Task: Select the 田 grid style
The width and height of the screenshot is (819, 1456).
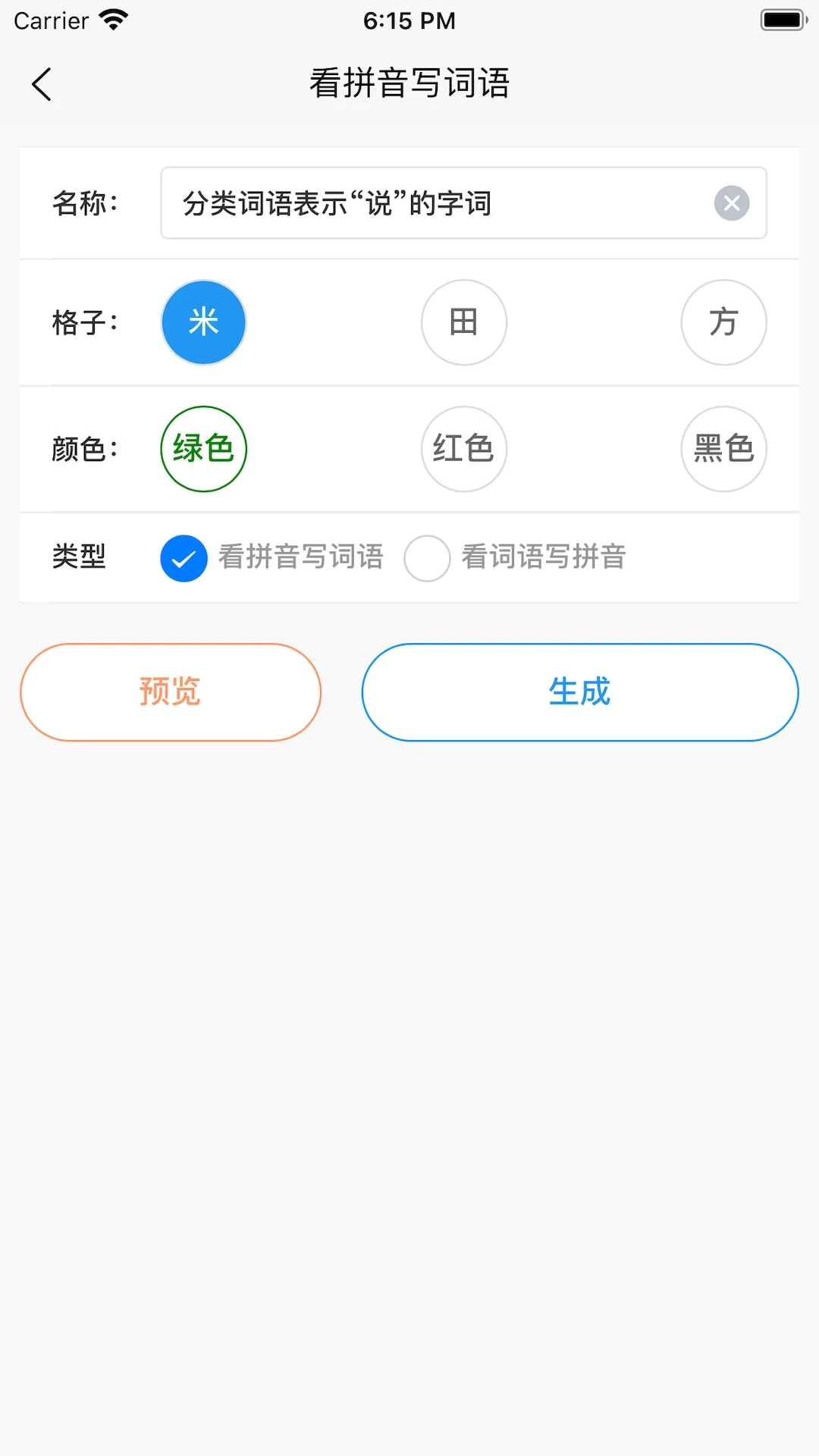Action: point(463,322)
